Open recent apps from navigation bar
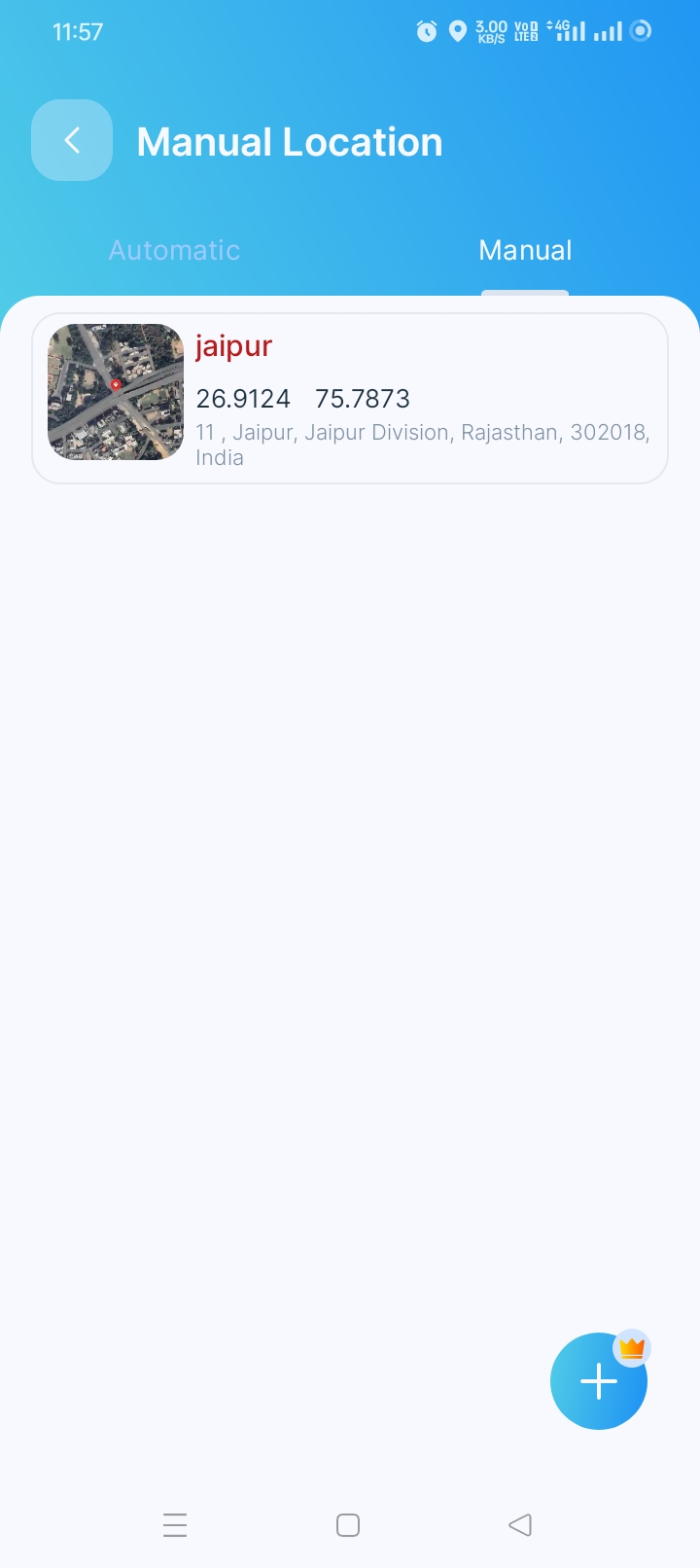Image resolution: width=700 pixels, height=1568 pixels. coord(175,1524)
